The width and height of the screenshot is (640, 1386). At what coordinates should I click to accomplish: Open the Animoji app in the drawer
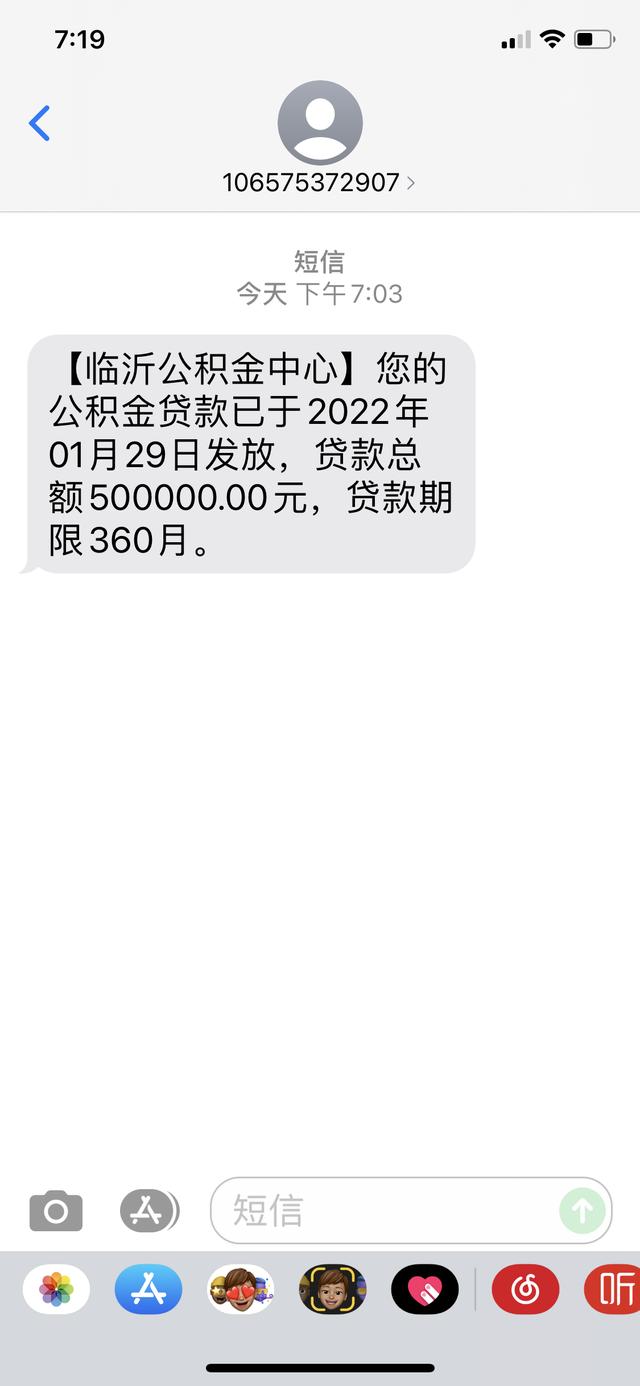point(333,1289)
